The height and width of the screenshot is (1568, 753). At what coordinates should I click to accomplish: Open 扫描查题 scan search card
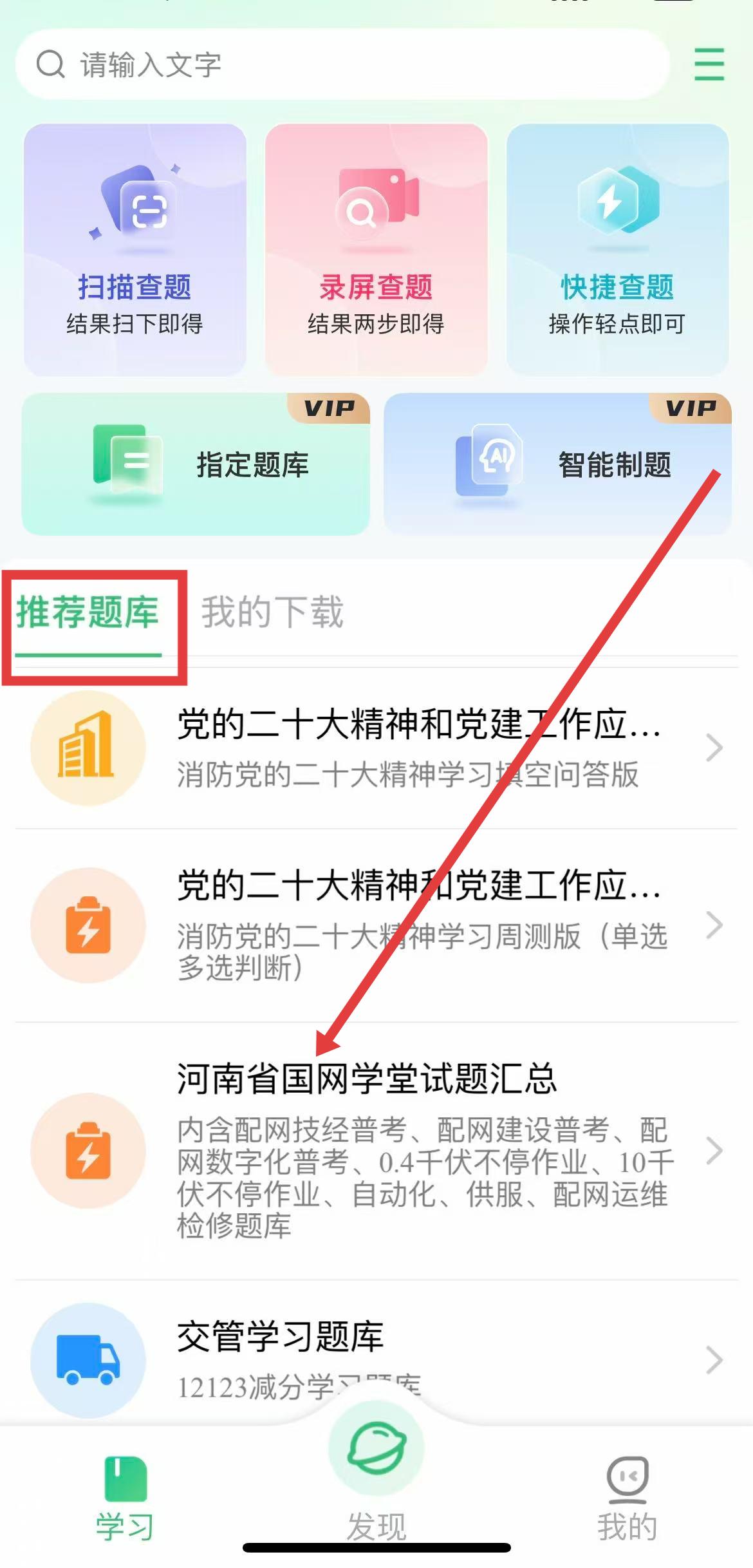pyautogui.click(x=135, y=250)
